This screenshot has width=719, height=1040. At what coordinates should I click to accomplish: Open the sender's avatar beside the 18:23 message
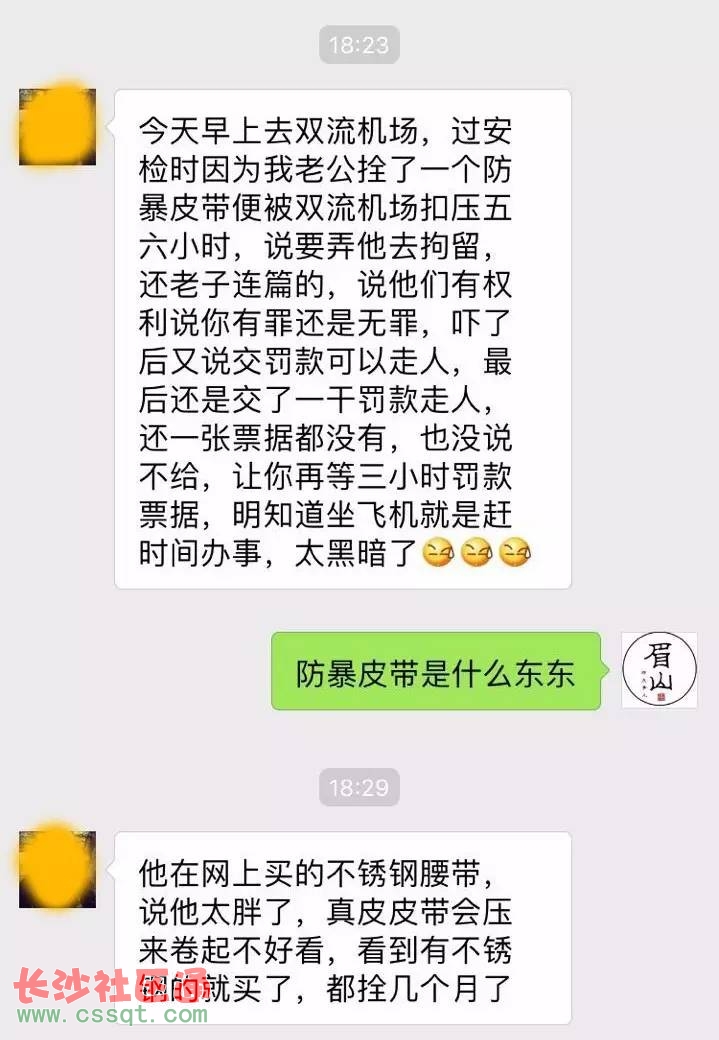pos(58,127)
